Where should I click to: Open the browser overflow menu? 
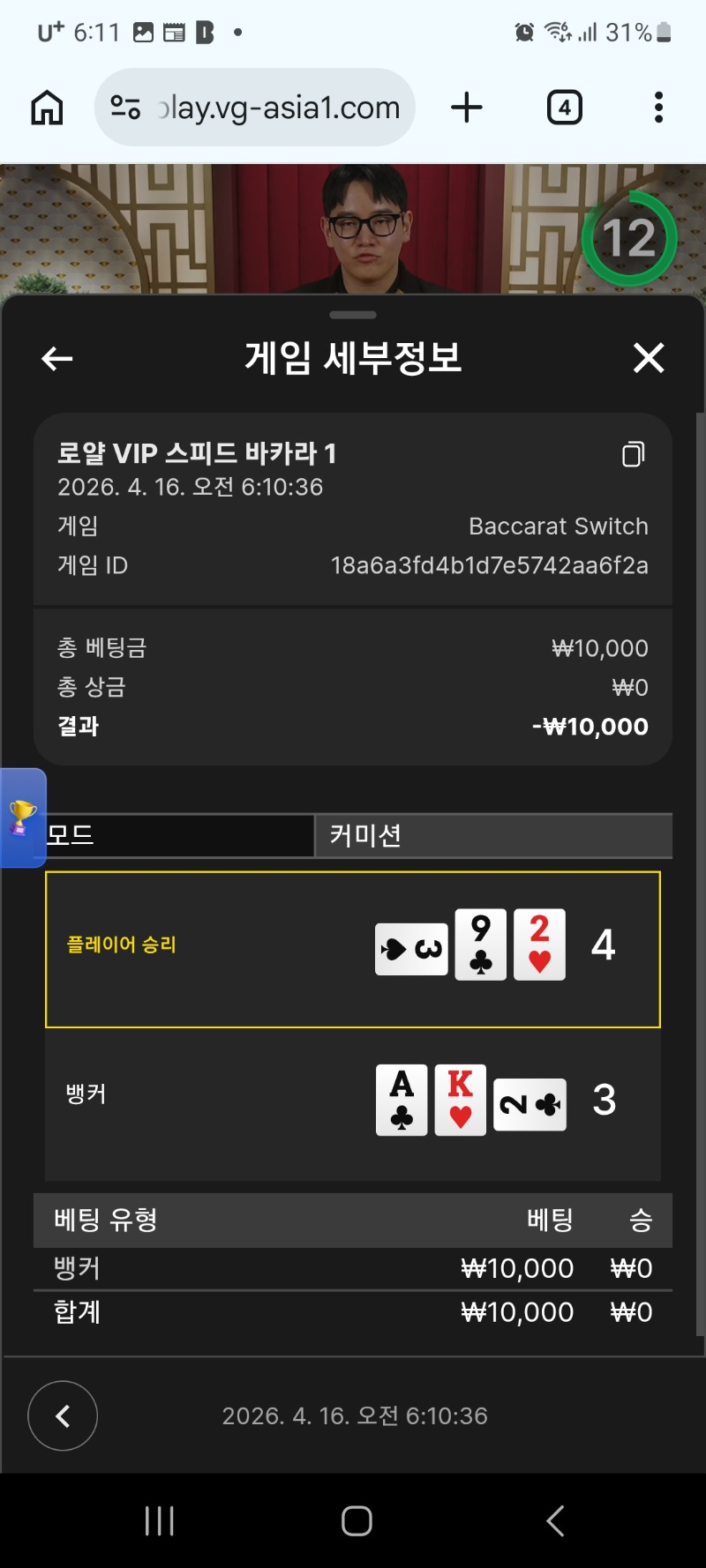point(658,108)
